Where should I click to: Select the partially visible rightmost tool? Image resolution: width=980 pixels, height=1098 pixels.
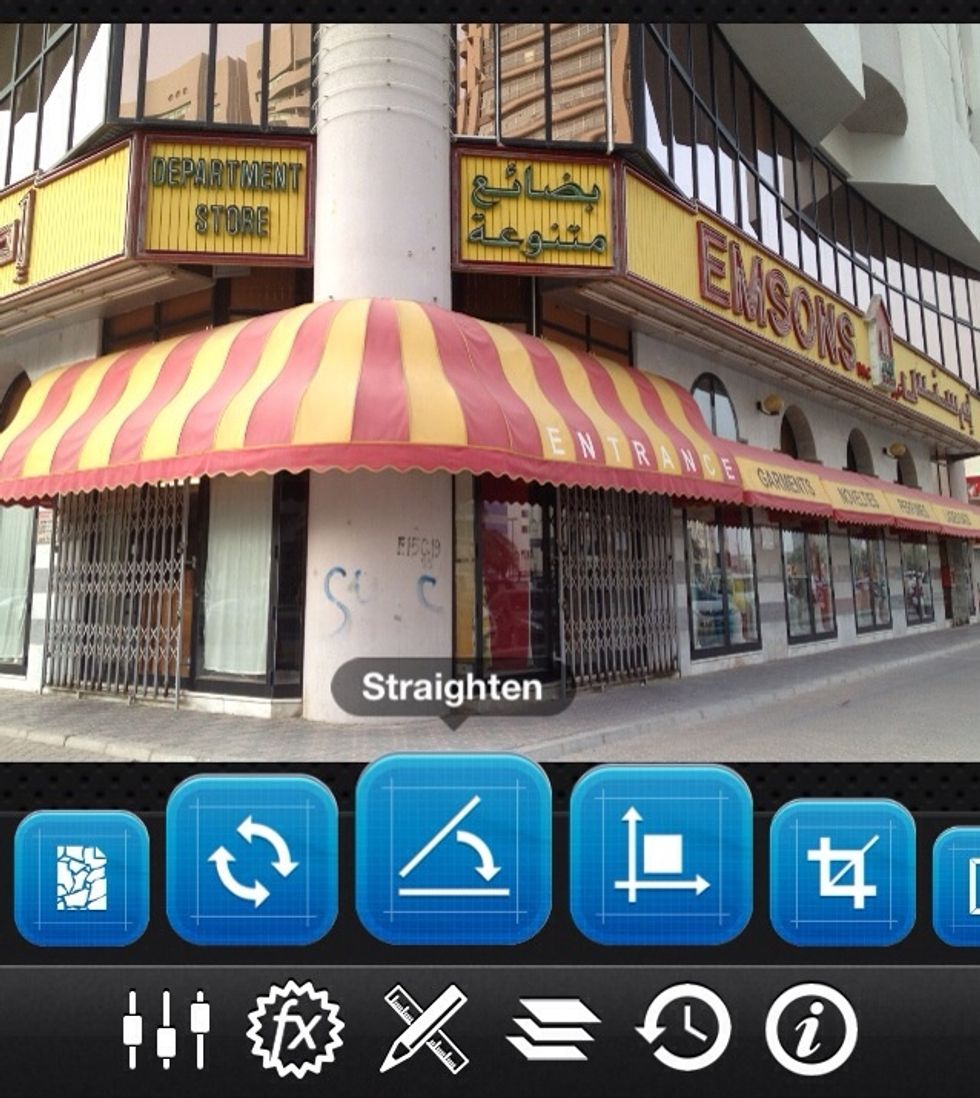tap(960, 885)
